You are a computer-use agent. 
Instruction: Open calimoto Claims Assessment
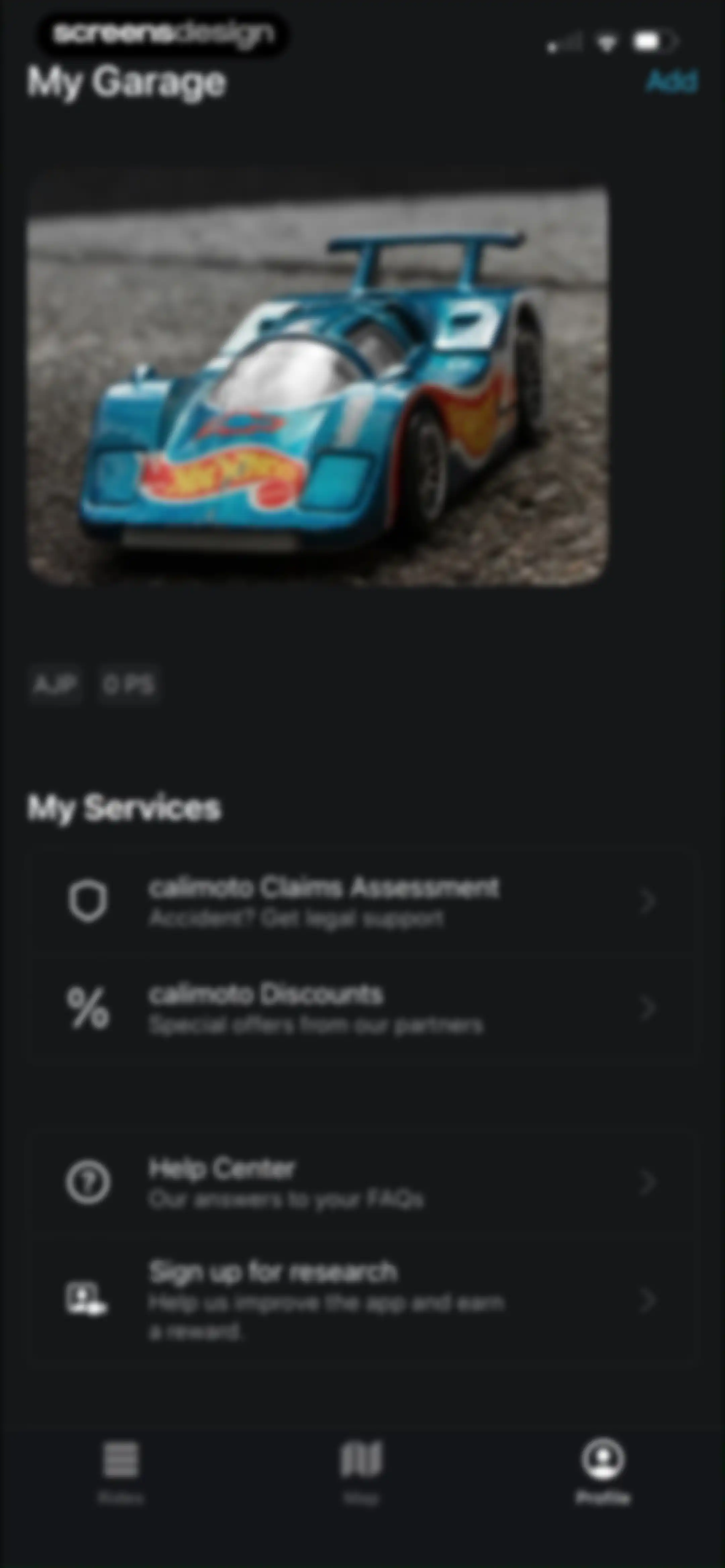[362, 901]
